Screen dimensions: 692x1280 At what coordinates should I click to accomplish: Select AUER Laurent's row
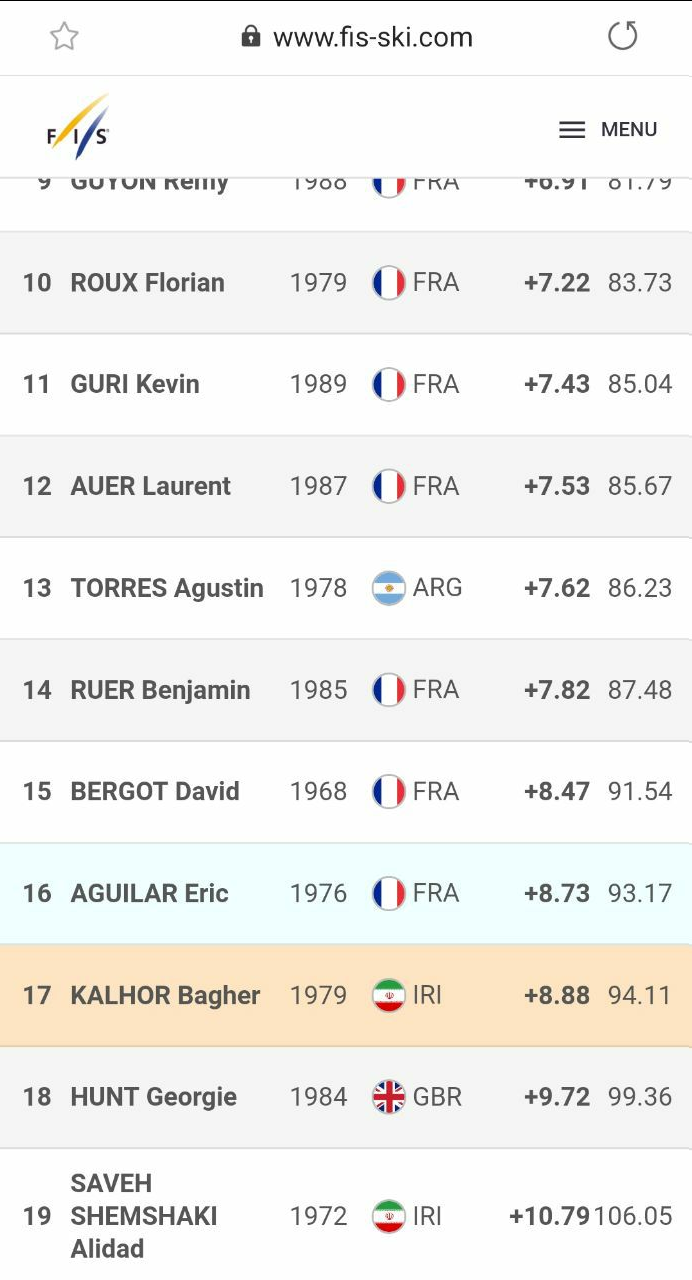click(346, 487)
